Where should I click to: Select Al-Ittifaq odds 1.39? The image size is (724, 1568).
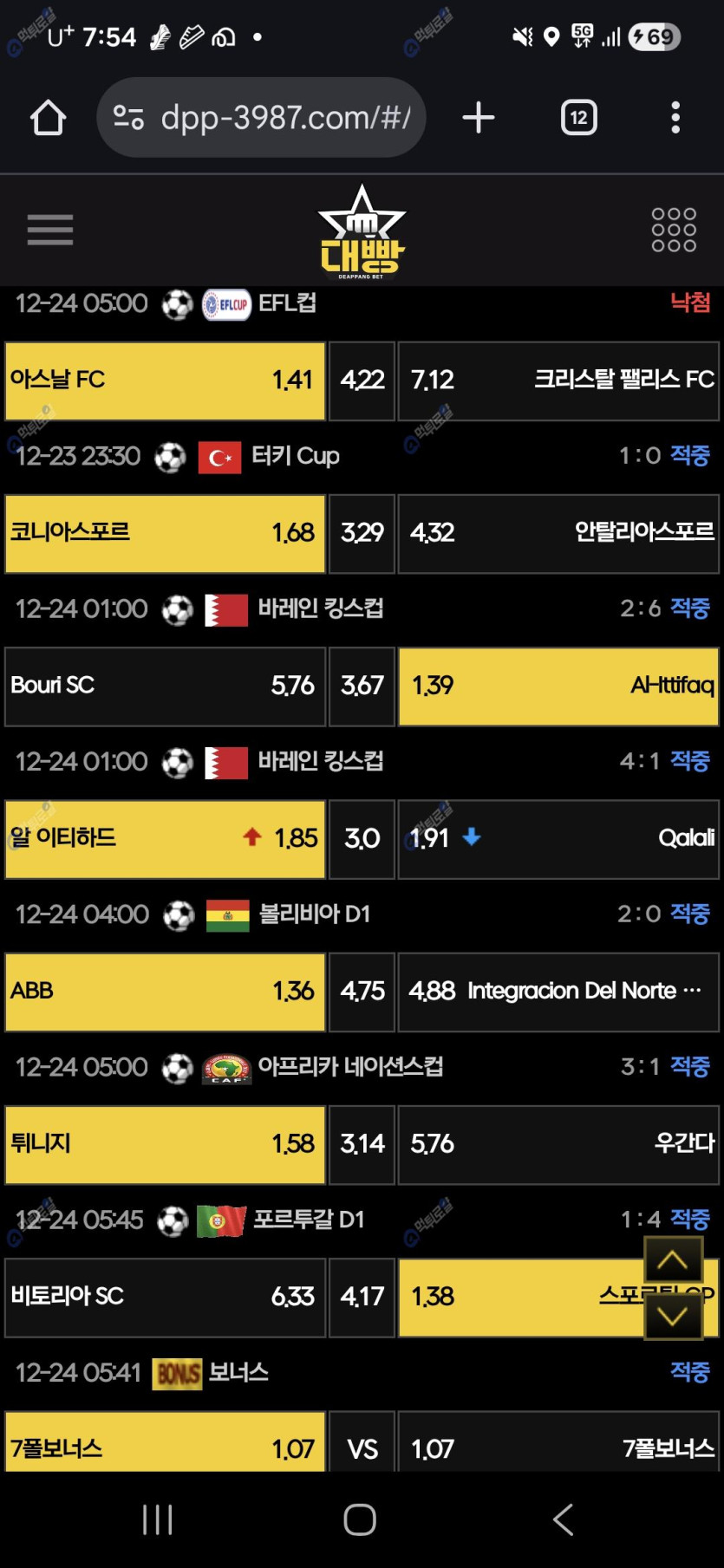pyautogui.click(x=558, y=686)
